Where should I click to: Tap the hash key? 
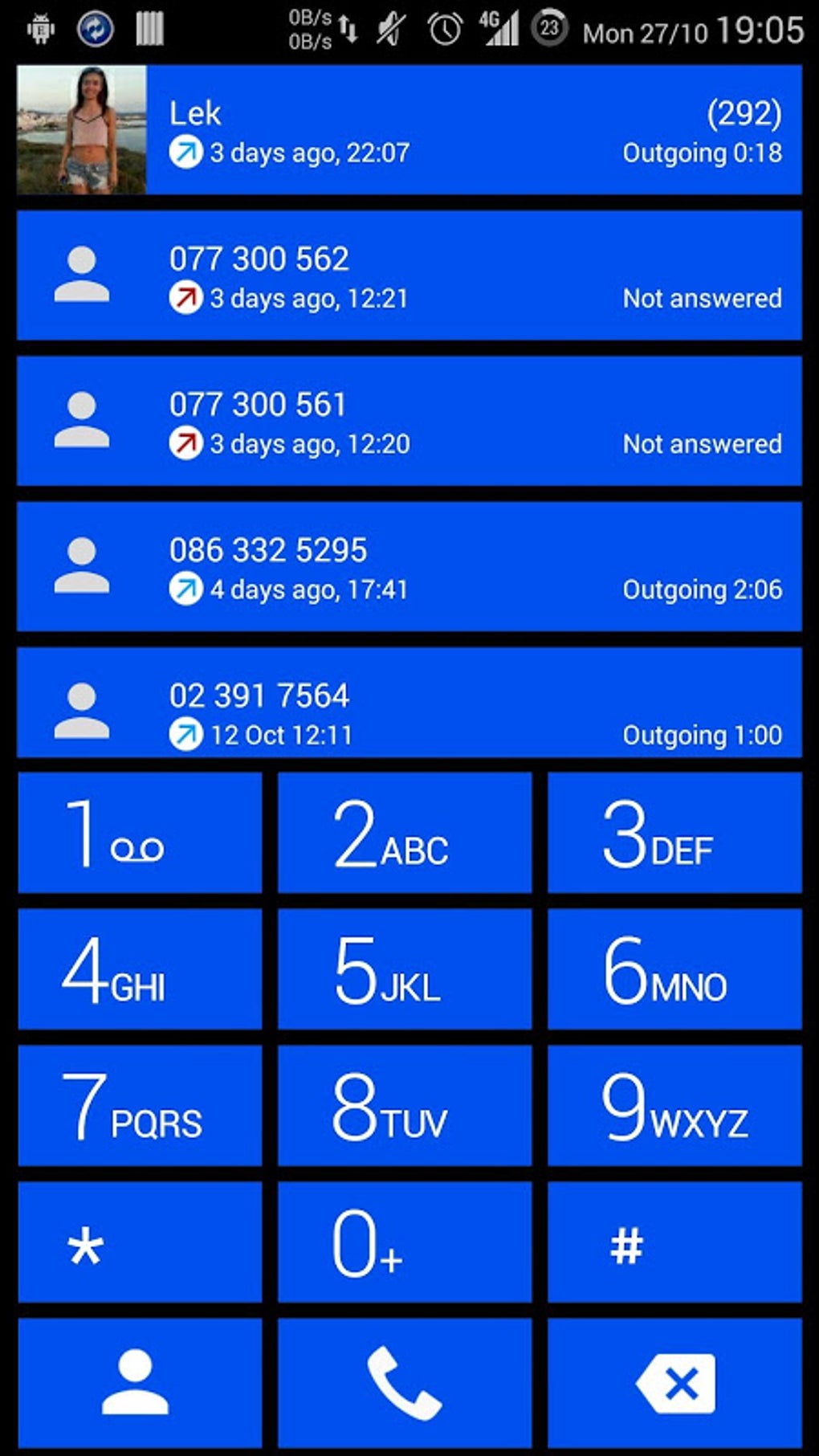point(674,1242)
